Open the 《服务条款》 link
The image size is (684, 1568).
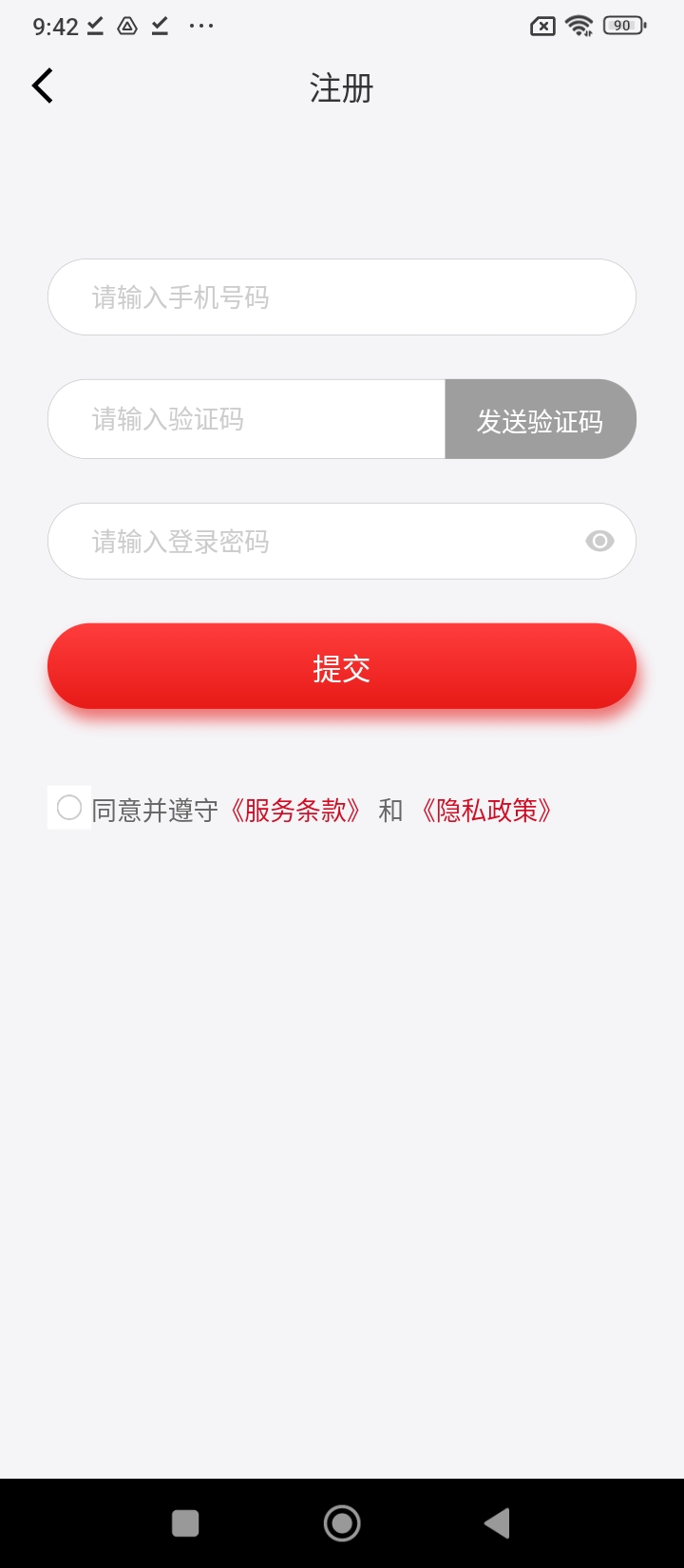[294, 811]
